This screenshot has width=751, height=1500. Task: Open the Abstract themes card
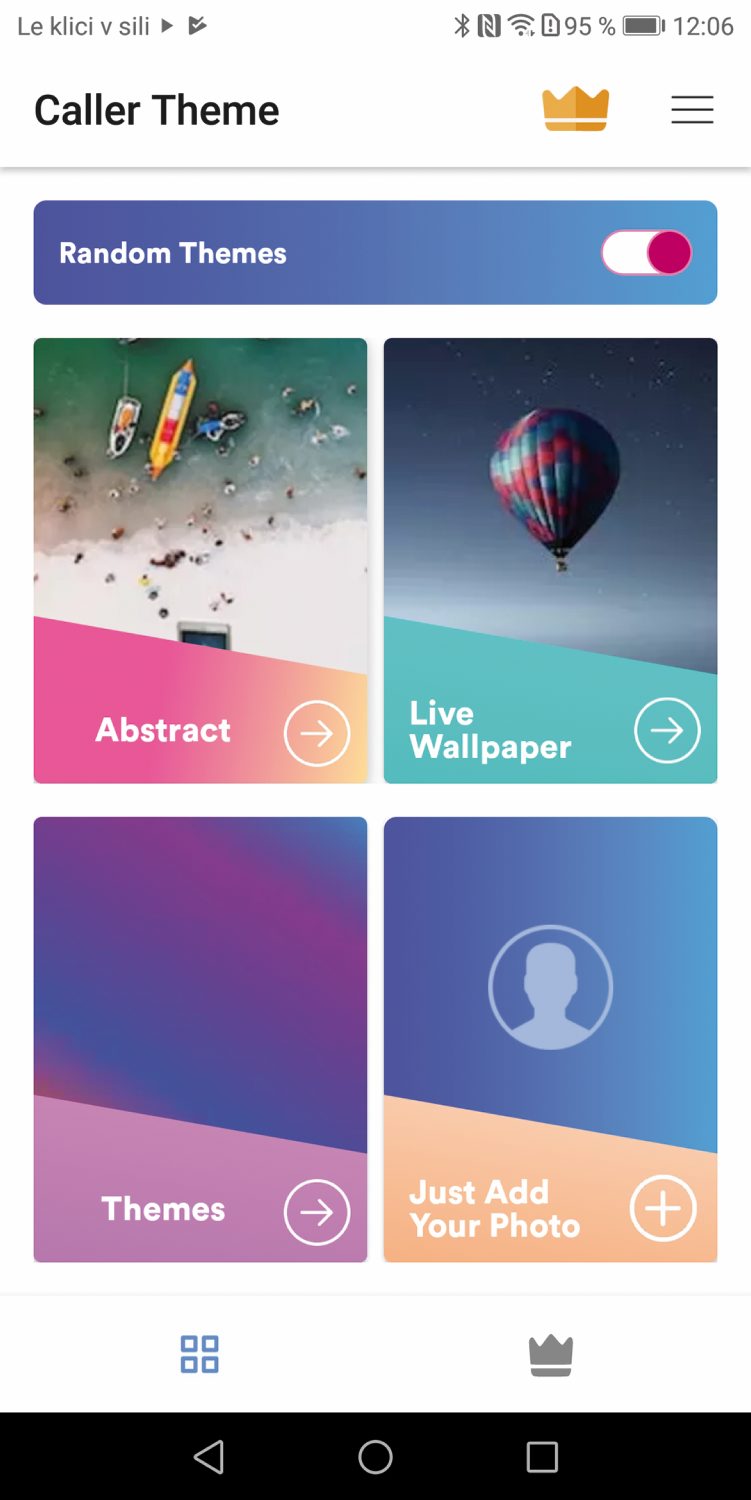[x=200, y=560]
